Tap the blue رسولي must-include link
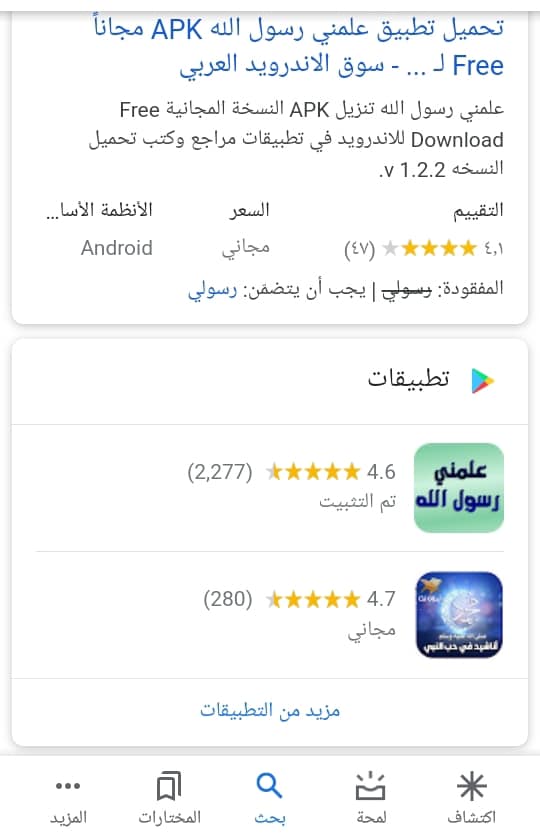540x840 pixels. coord(212,289)
